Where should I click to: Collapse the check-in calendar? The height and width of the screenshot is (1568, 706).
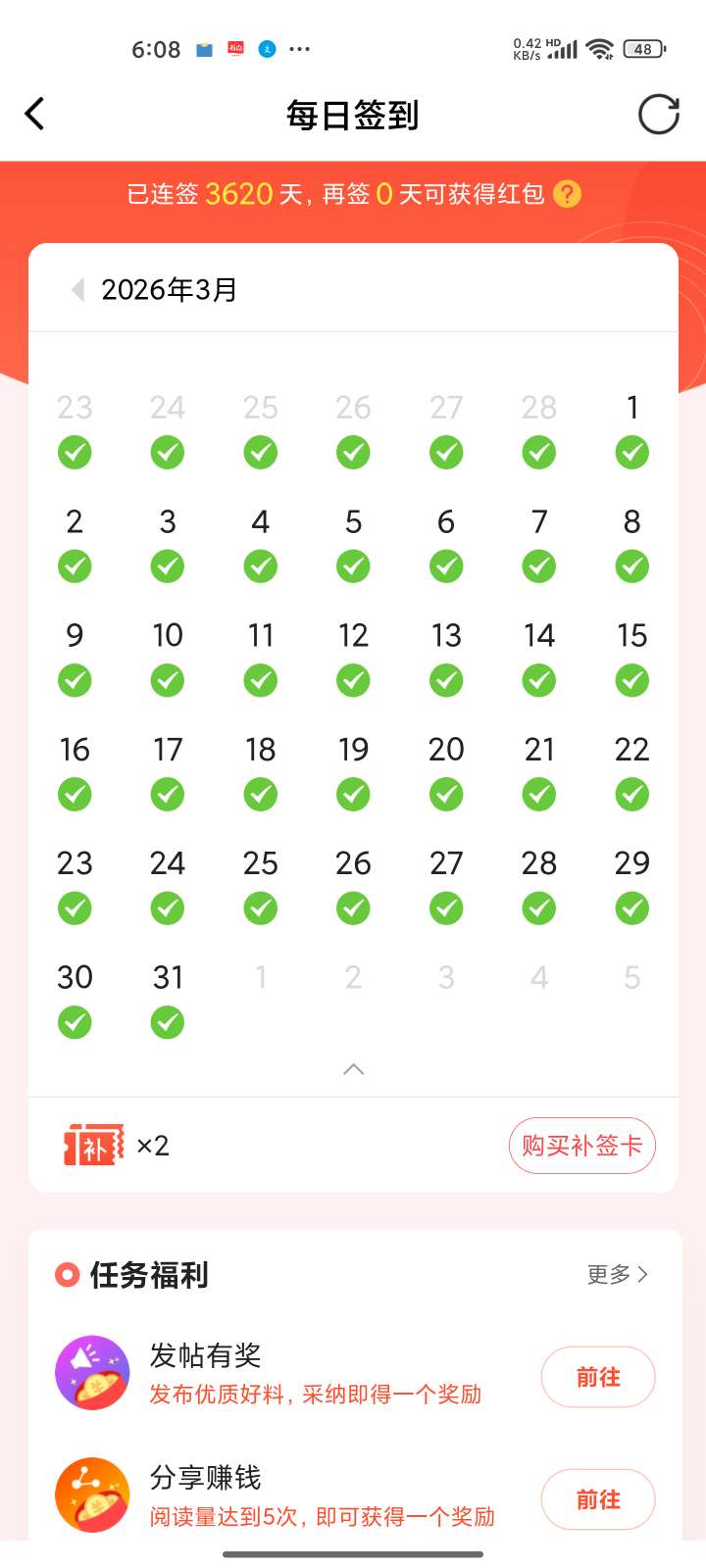(354, 1069)
